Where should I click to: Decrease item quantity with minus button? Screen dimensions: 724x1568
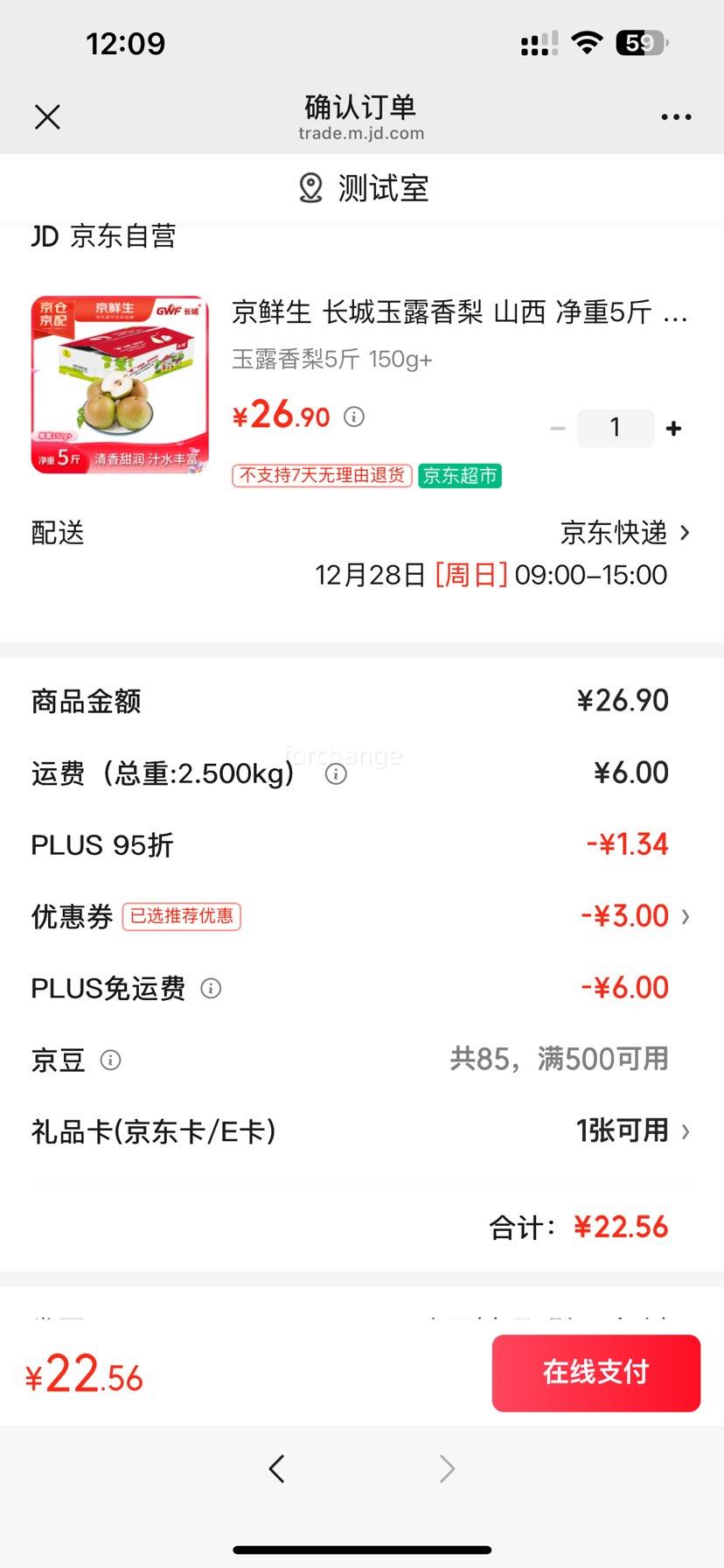point(558,428)
